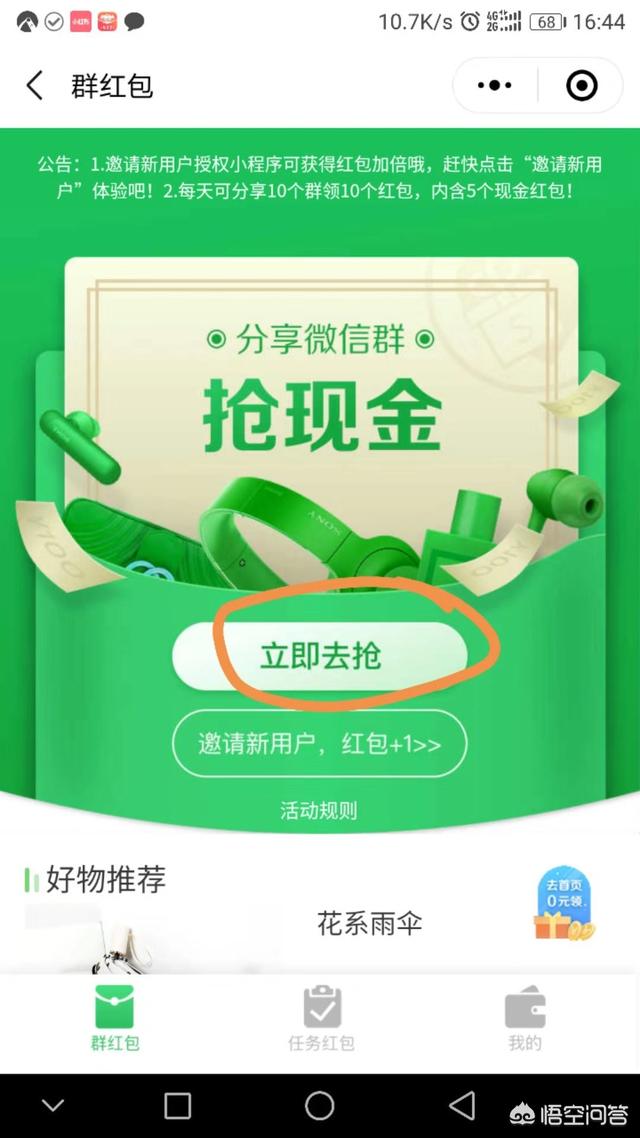The height and width of the screenshot is (1138, 640).
Task: Open the 花系雨伞 product recommendation
Action: 370,922
